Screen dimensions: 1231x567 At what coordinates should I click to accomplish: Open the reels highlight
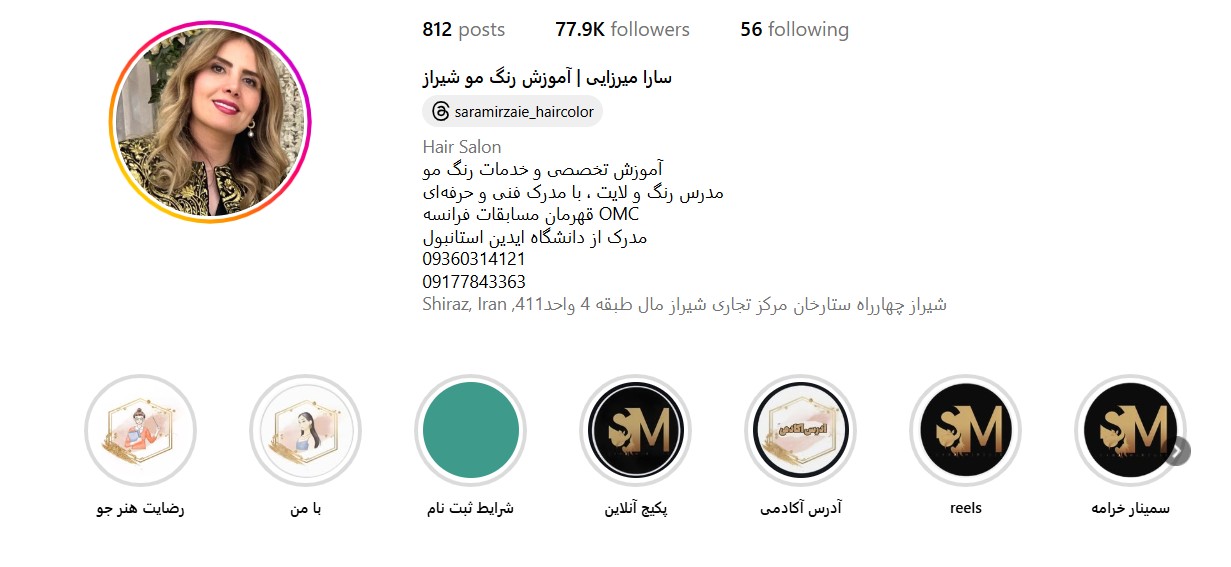coord(965,431)
